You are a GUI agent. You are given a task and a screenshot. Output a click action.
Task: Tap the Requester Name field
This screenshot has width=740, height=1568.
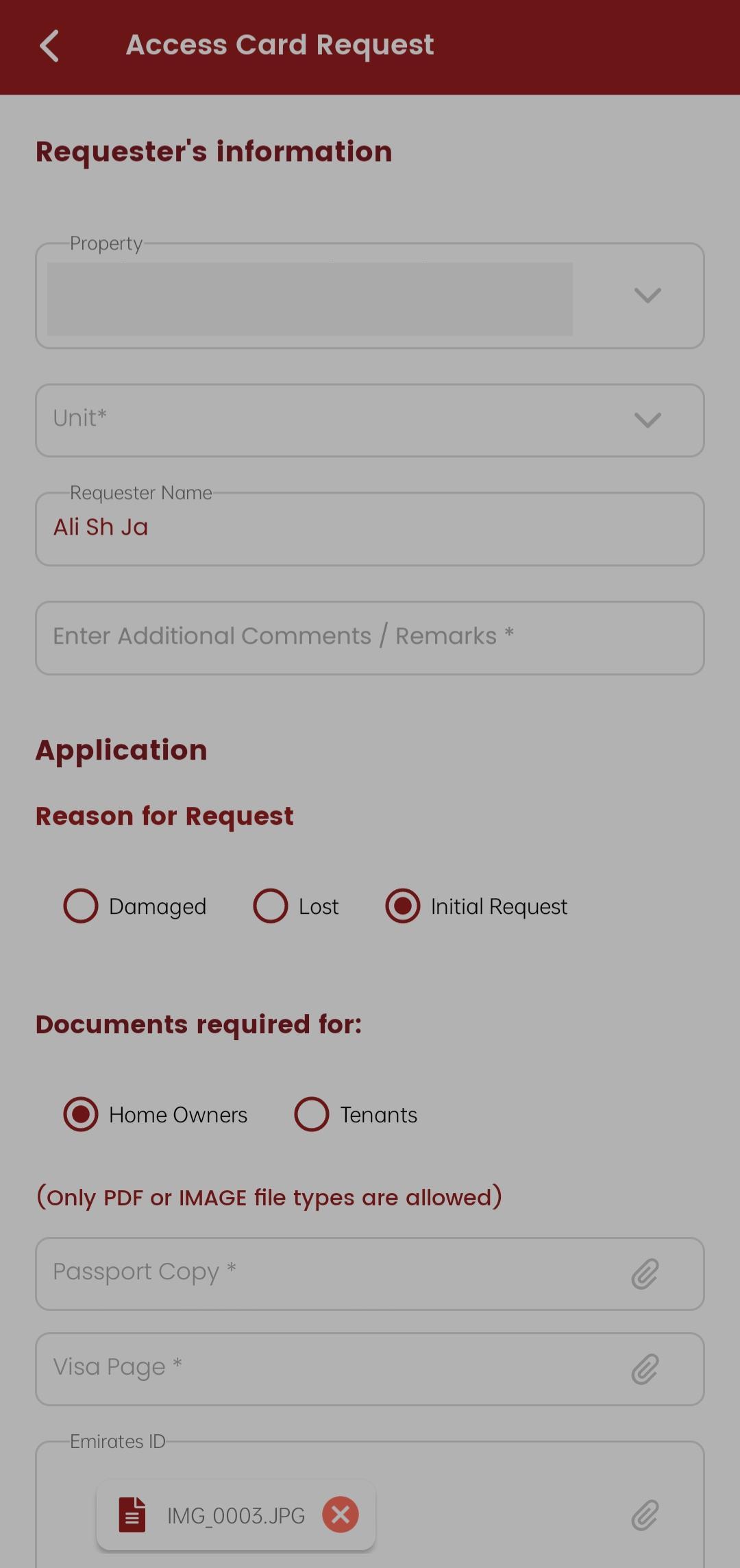369,529
